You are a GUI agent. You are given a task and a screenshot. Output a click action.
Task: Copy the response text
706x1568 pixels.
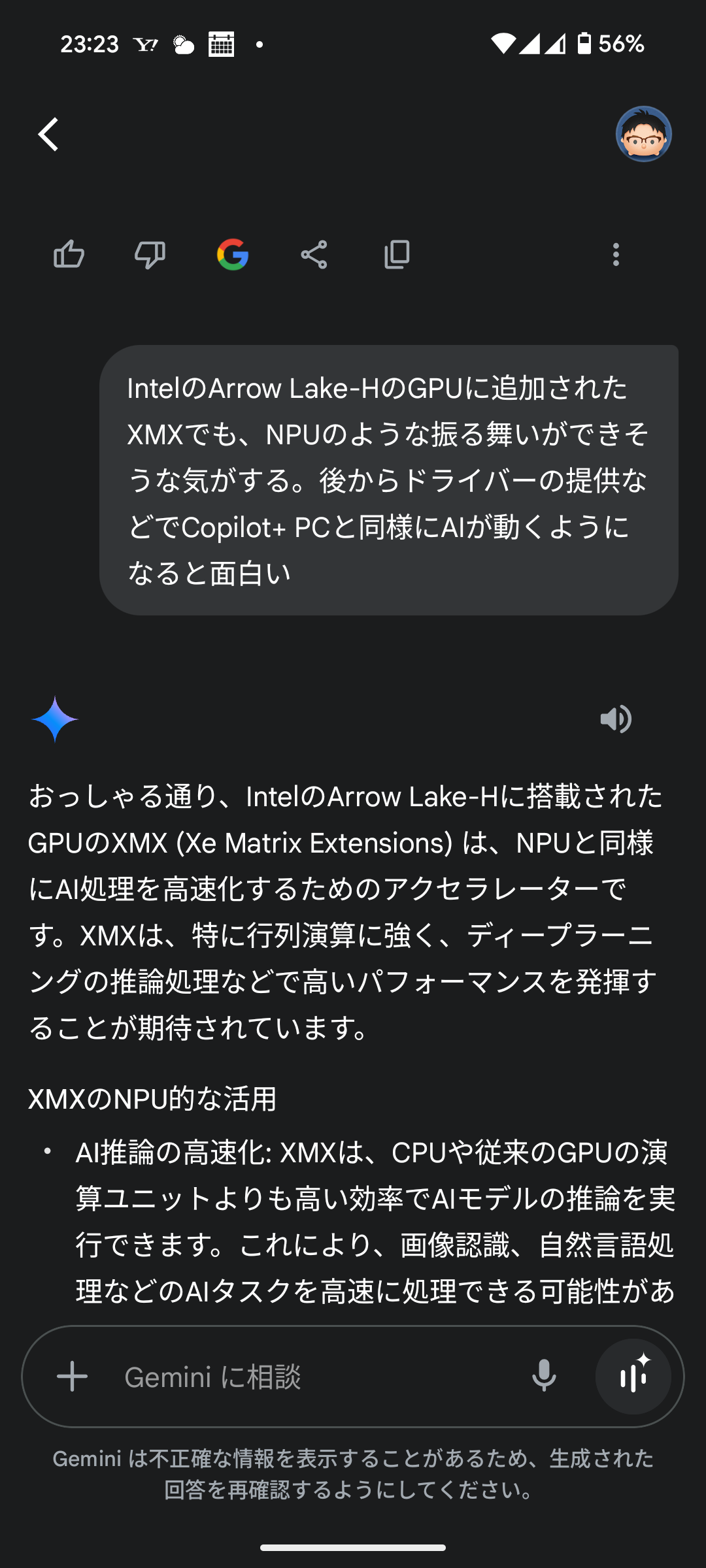397,254
